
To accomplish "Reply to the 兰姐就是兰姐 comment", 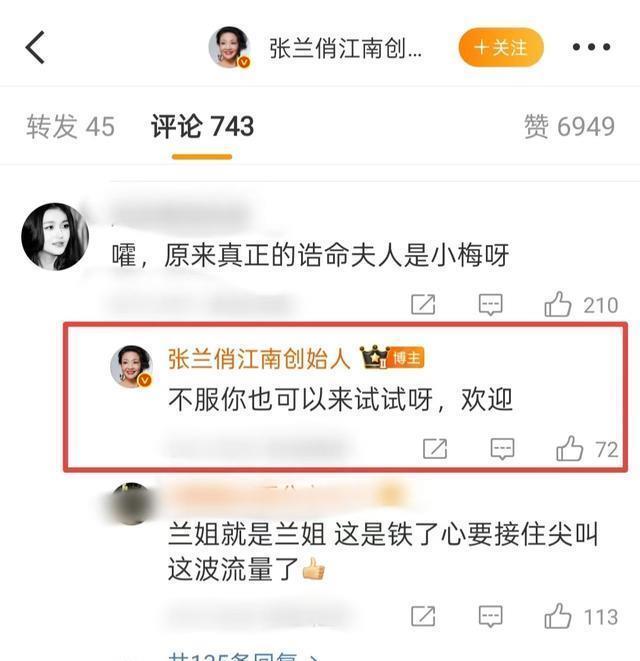I will pos(490,616).
